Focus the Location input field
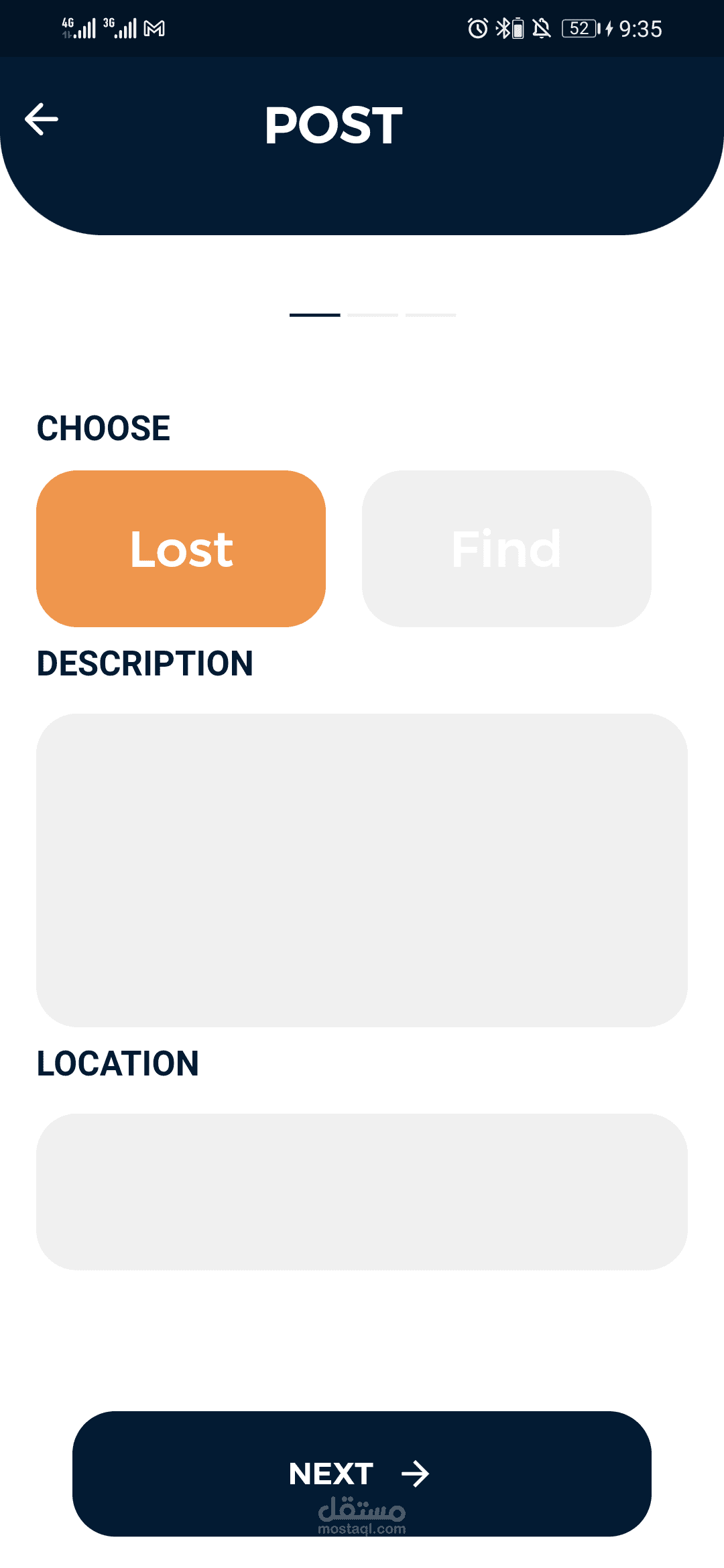The width and height of the screenshot is (724, 1568). click(x=362, y=1192)
